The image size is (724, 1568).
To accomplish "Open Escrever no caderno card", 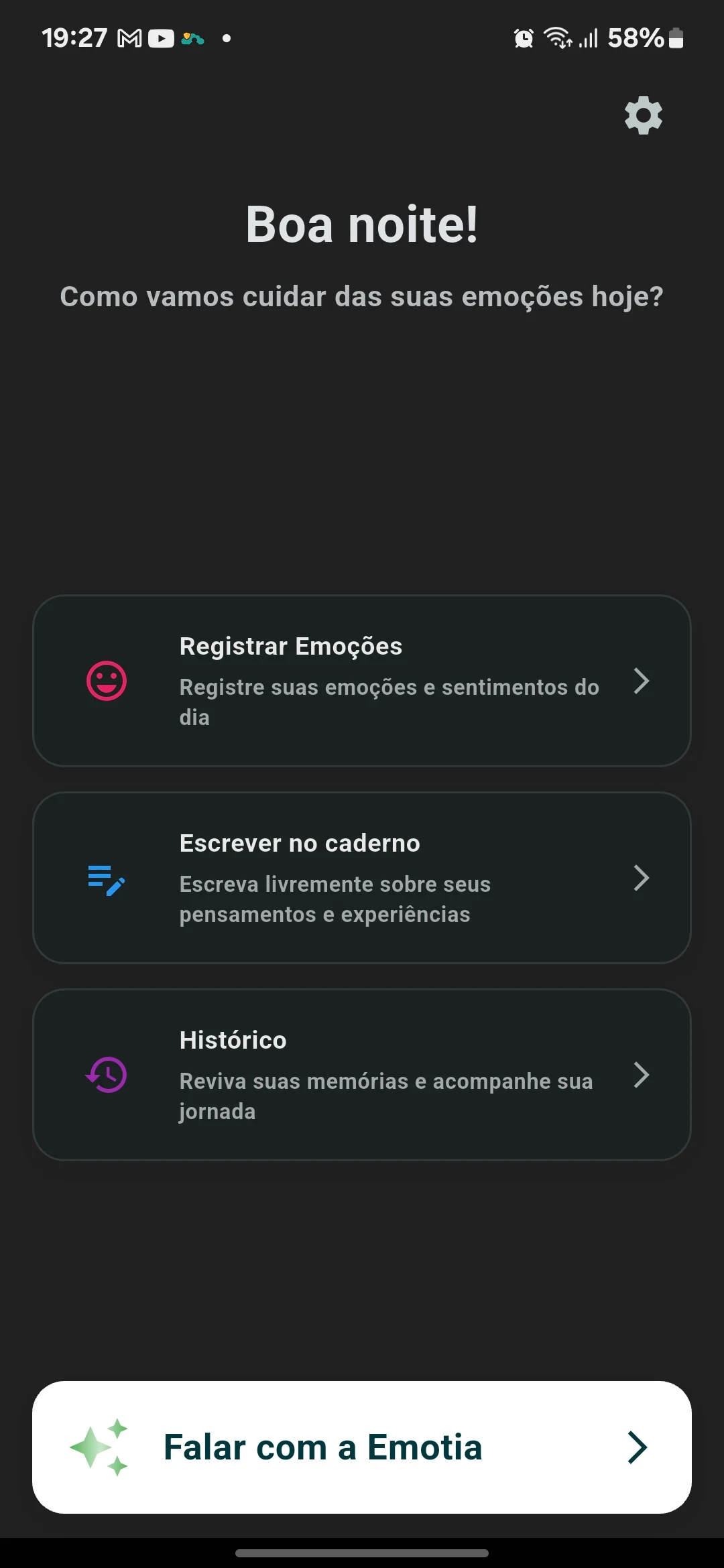I will (362, 878).
